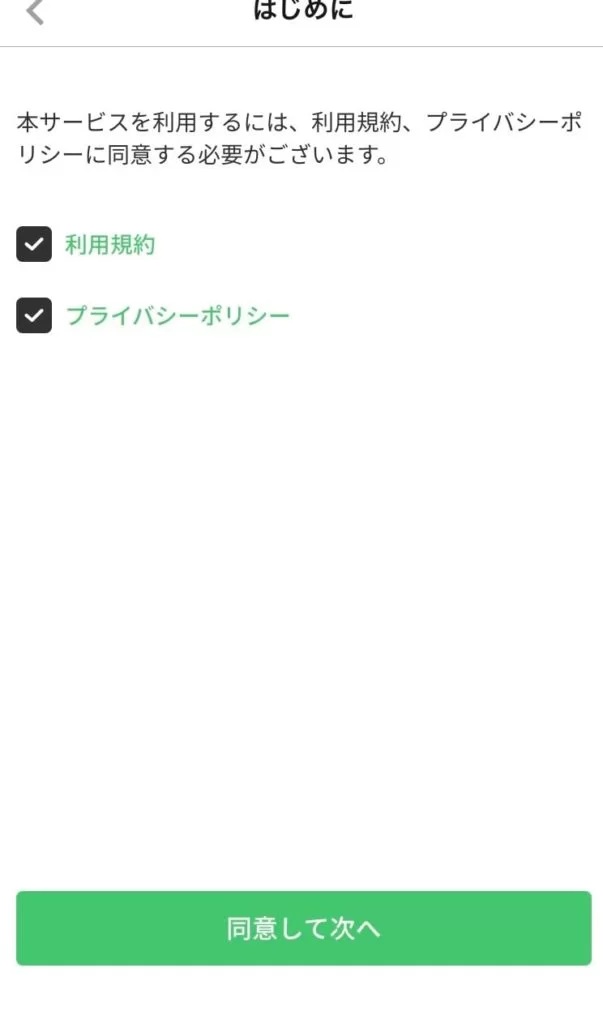Image resolution: width=603 pixels, height=1024 pixels.
Task: Tap the 同意して次へ button
Action: (x=304, y=928)
